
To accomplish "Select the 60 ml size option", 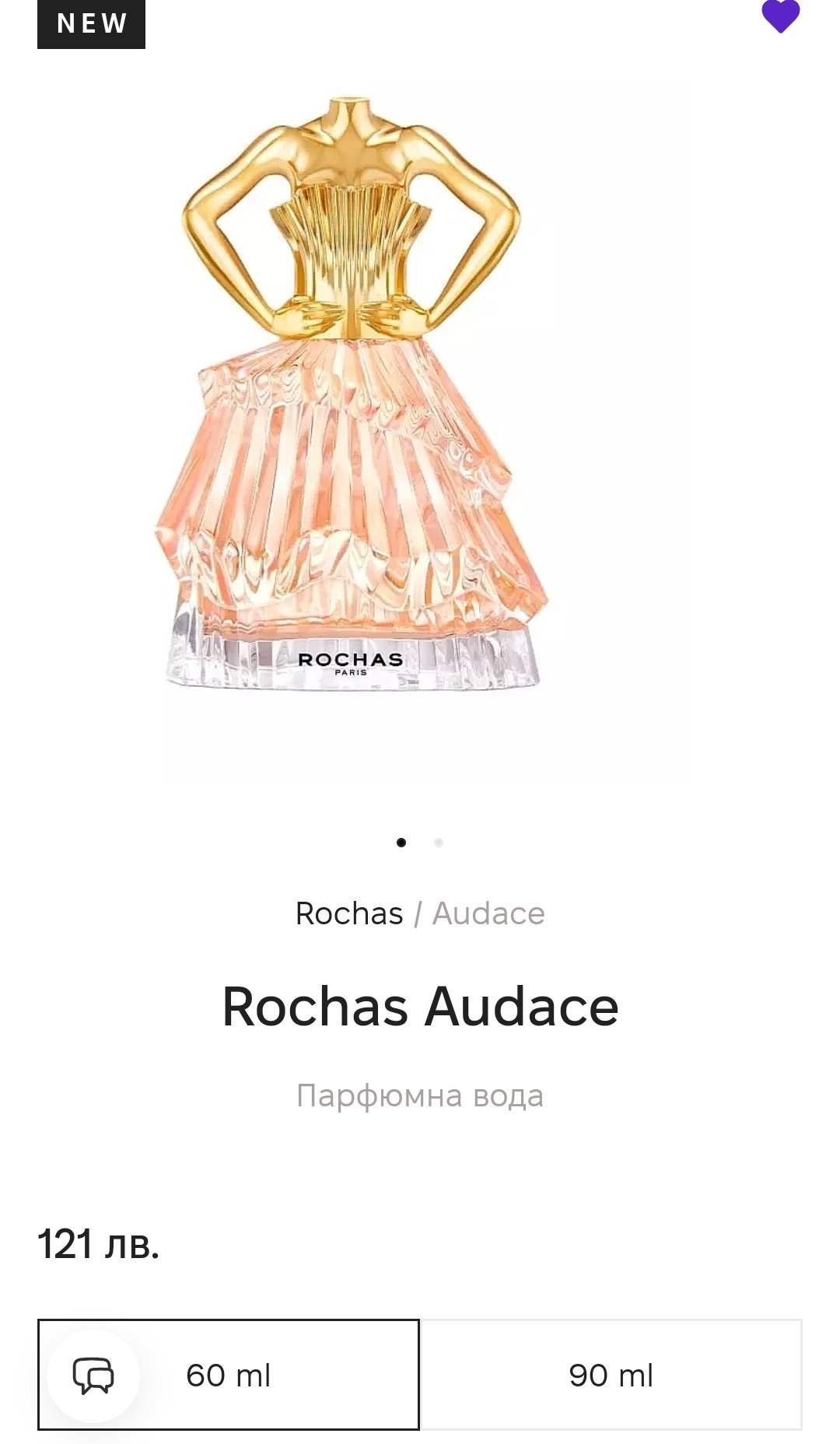I will point(229,1375).
